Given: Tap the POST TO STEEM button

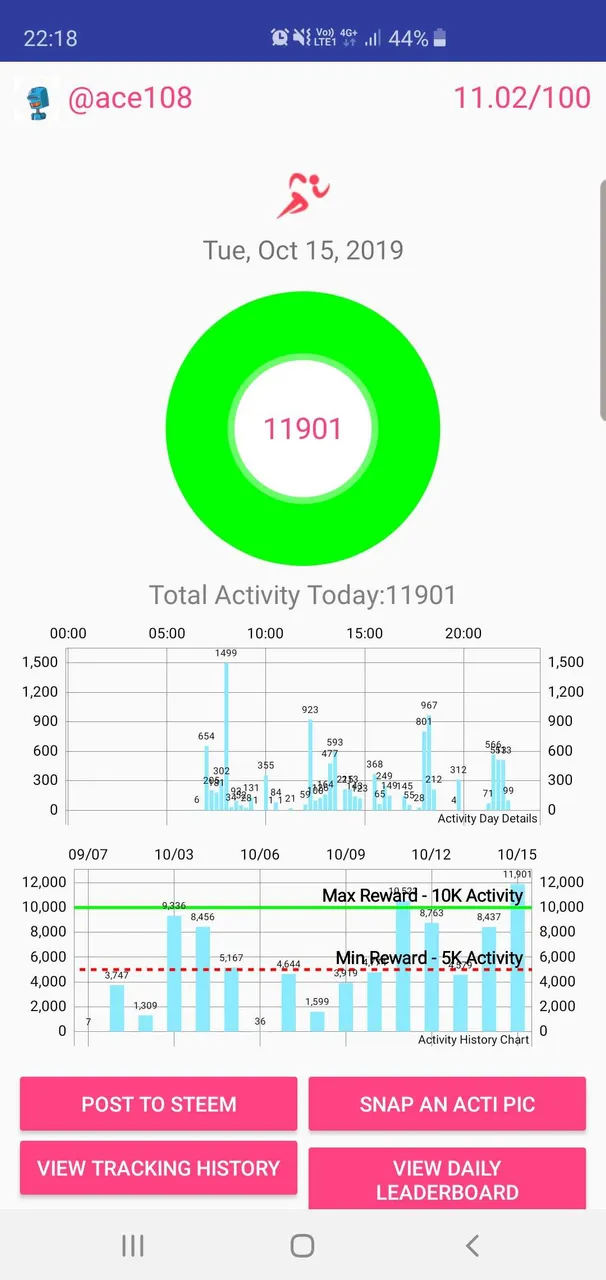Looking at the screenshot, I should [x=158, y=1104].
